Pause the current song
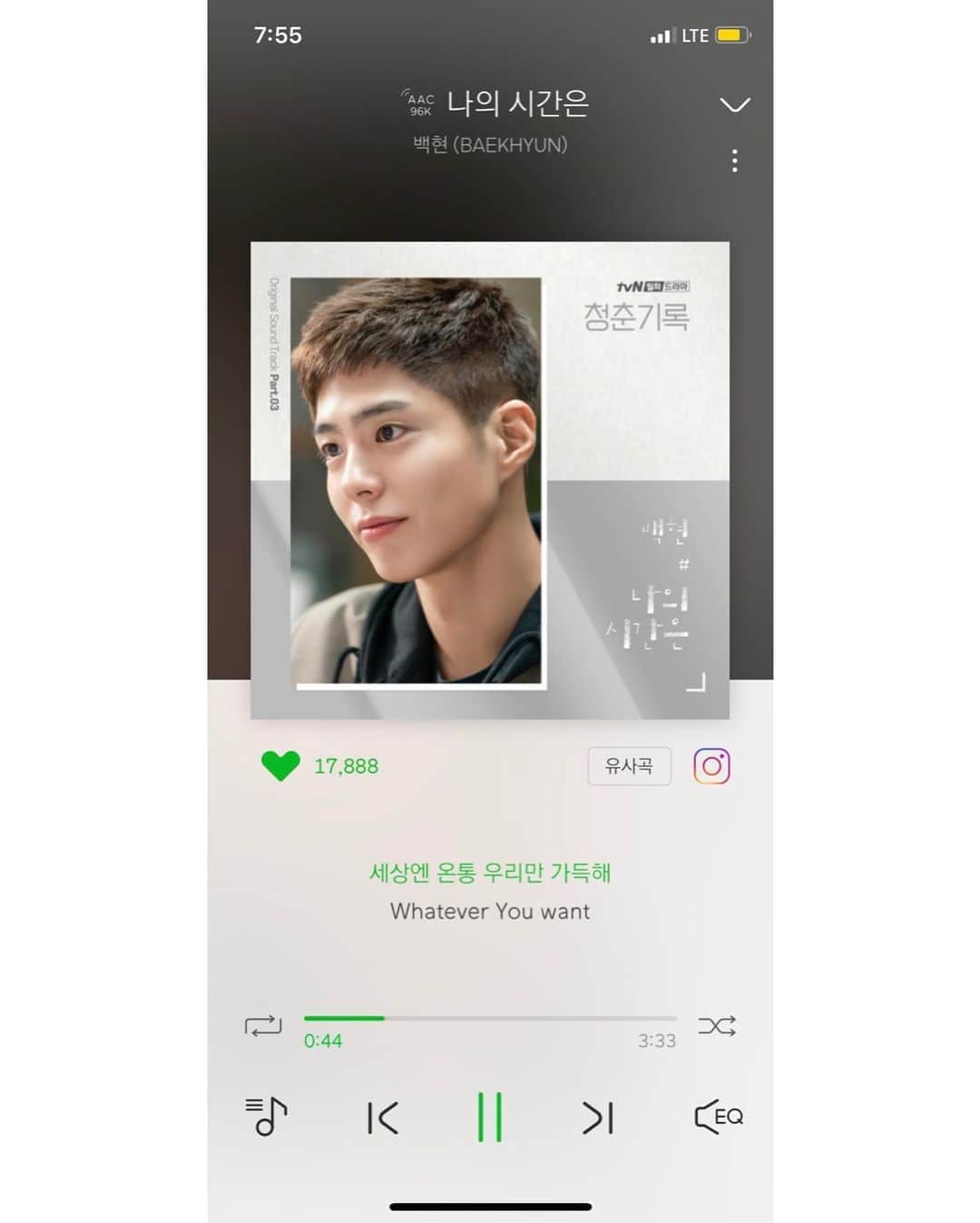Screen dimensions: 980x1223 click(490, 1117)
